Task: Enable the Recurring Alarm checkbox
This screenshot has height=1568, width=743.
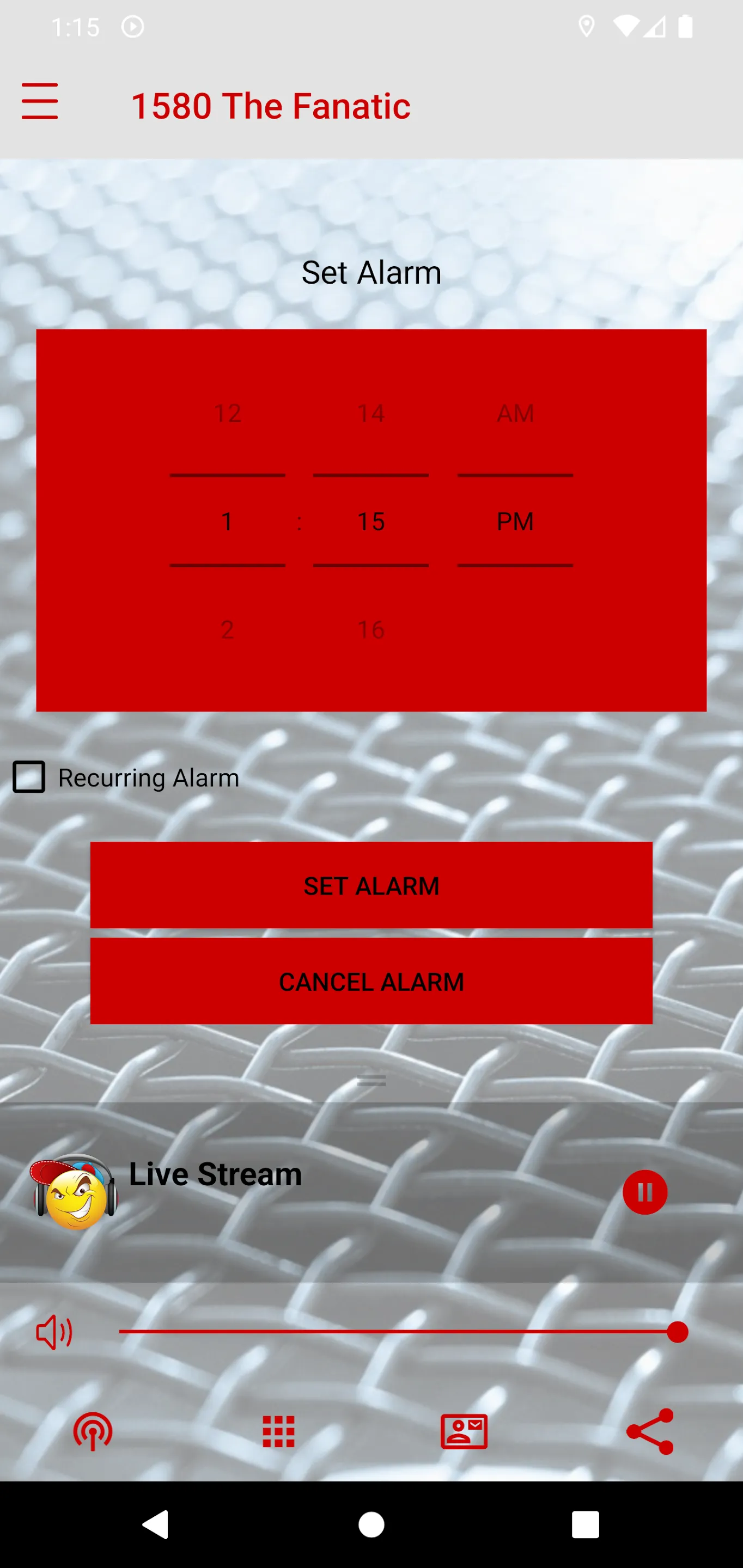Action: [x=29, y=777]
